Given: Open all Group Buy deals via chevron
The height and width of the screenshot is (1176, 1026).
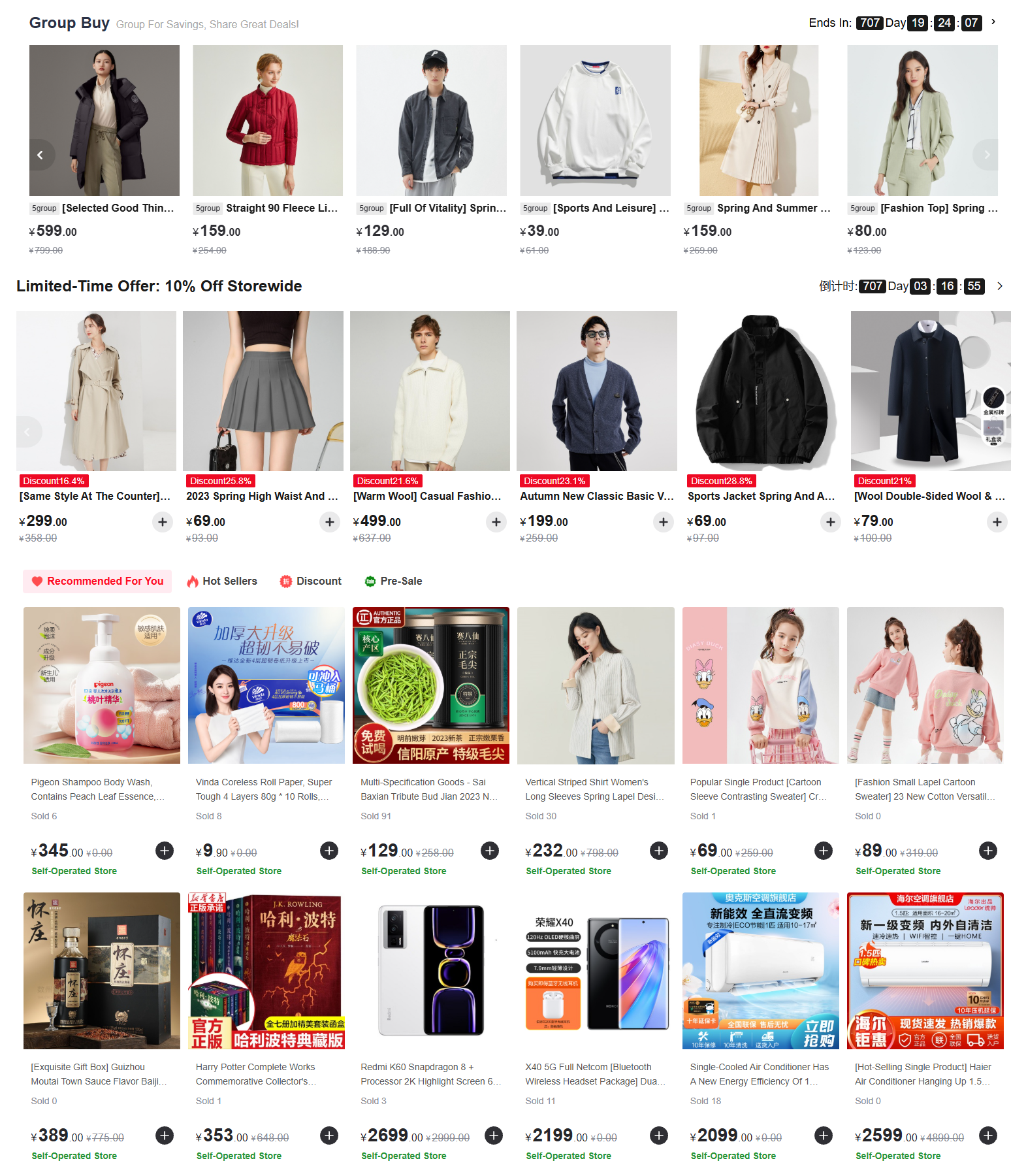Looking at the screenshot, I should (993, 22).
